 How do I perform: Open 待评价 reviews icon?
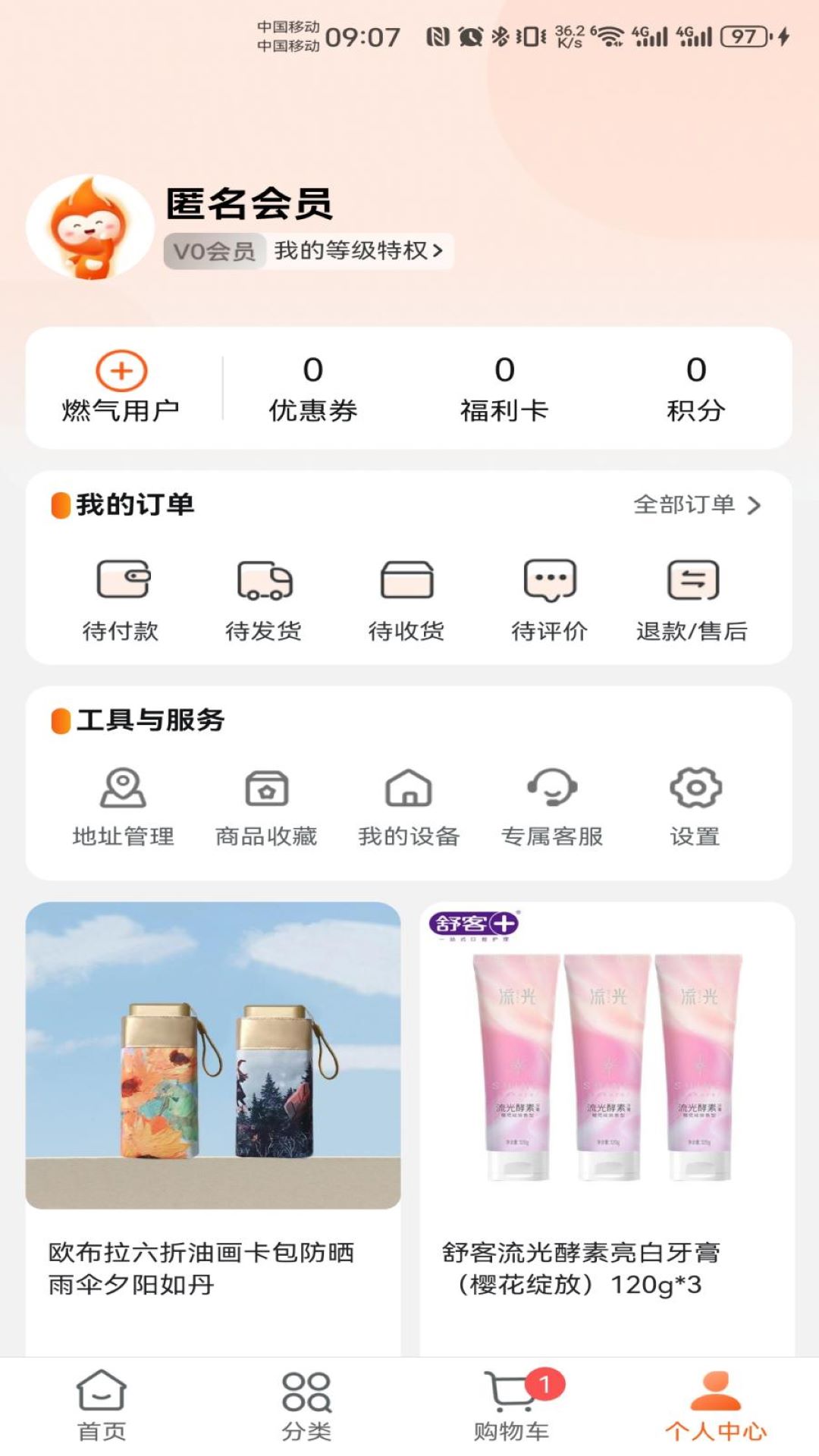[x=548, y=582]
